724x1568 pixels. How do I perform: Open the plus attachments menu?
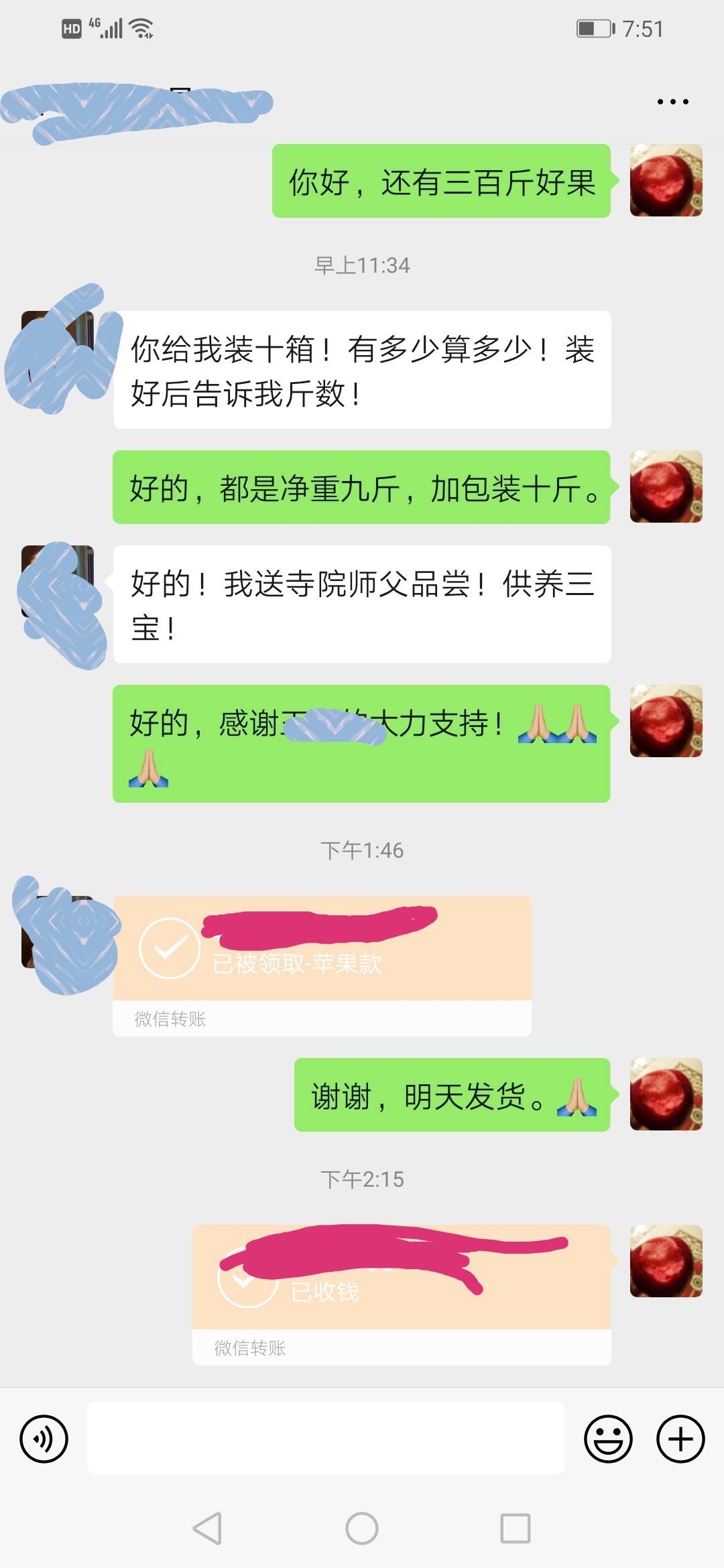[x=680, y=1438]
